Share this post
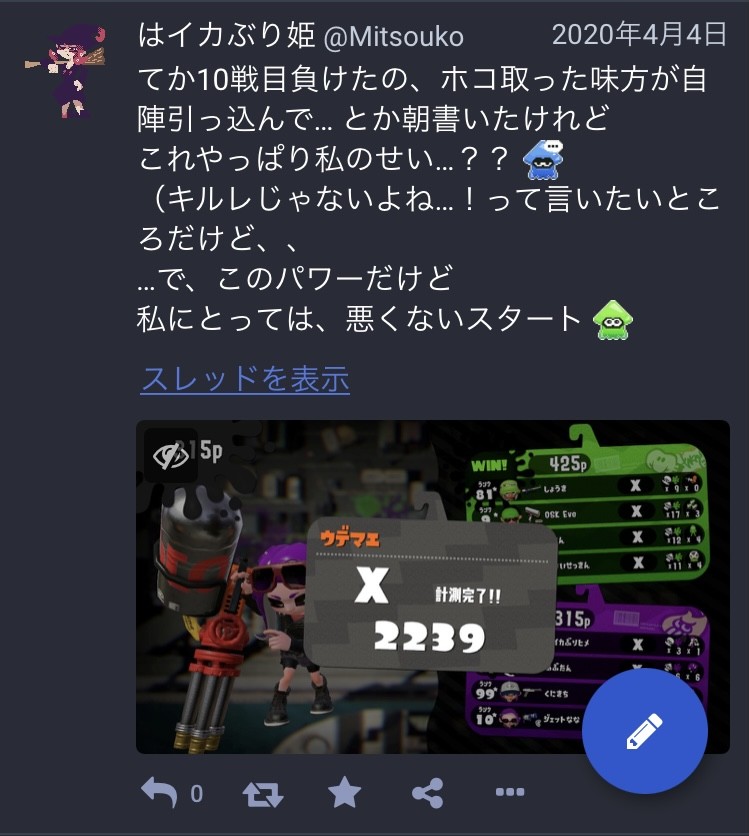The width and height of the screenshot is (749, 836). click(x=428, y=794)
